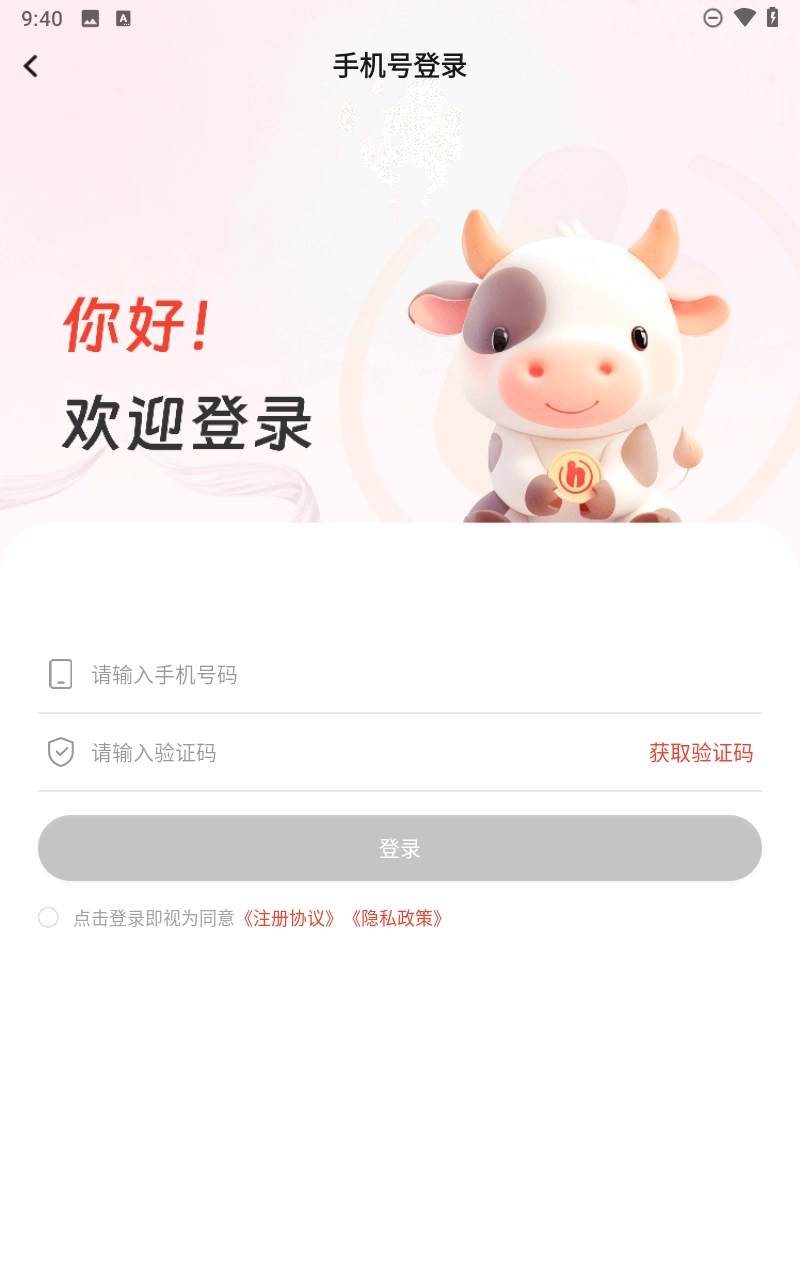Click 获取验证码 to request a code
Viewport: 800px width, 1280px height.
tap(700, 753)
